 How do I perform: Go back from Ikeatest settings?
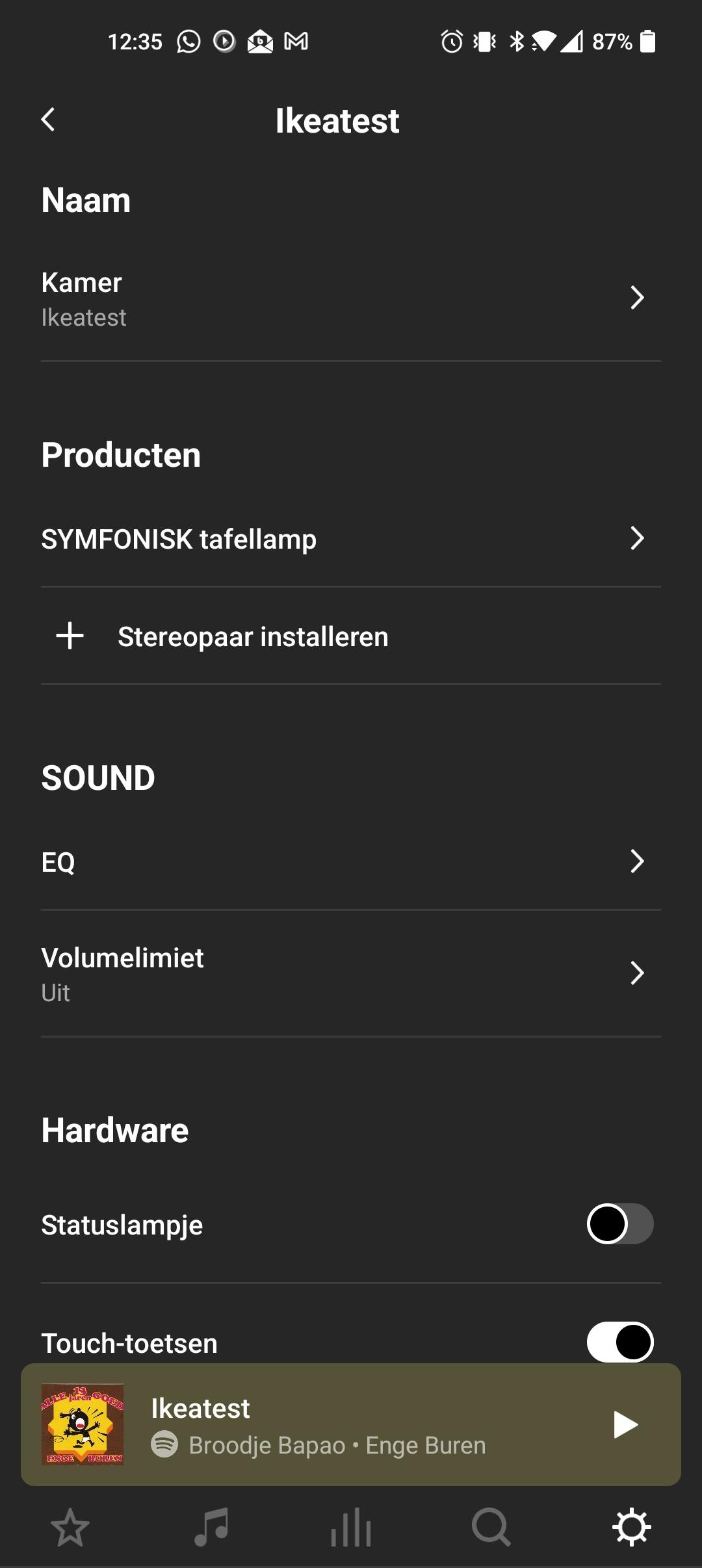tap(48, 120)
